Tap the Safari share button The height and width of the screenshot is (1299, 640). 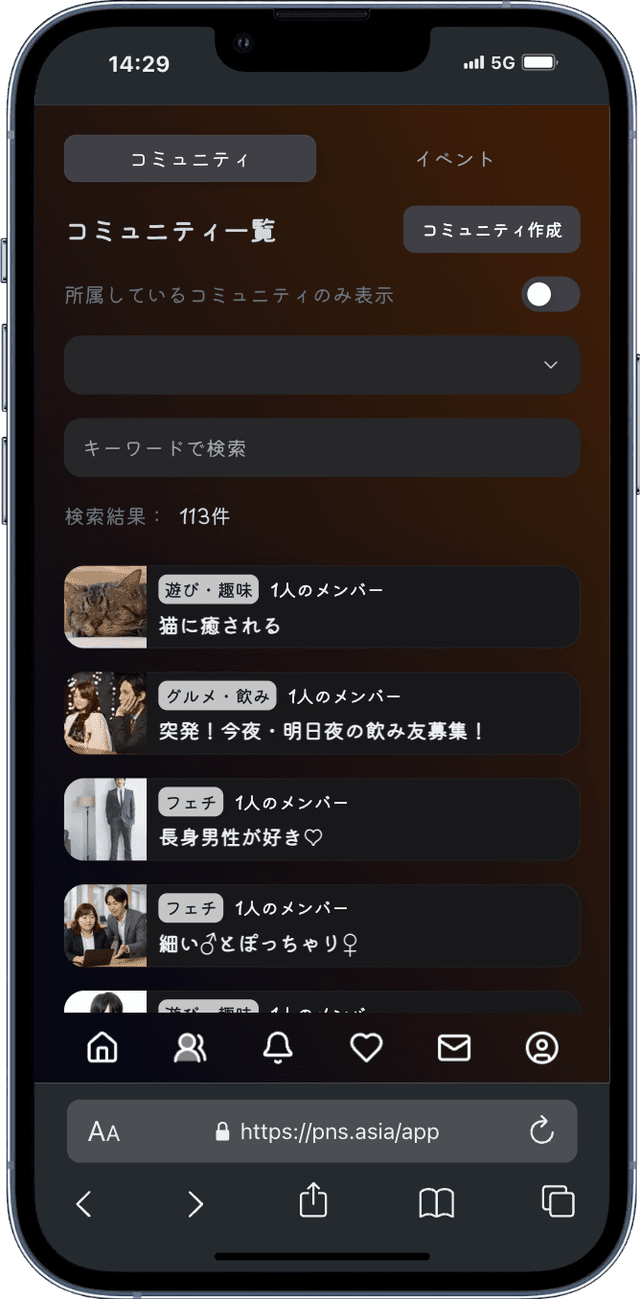coord(314,1201)
